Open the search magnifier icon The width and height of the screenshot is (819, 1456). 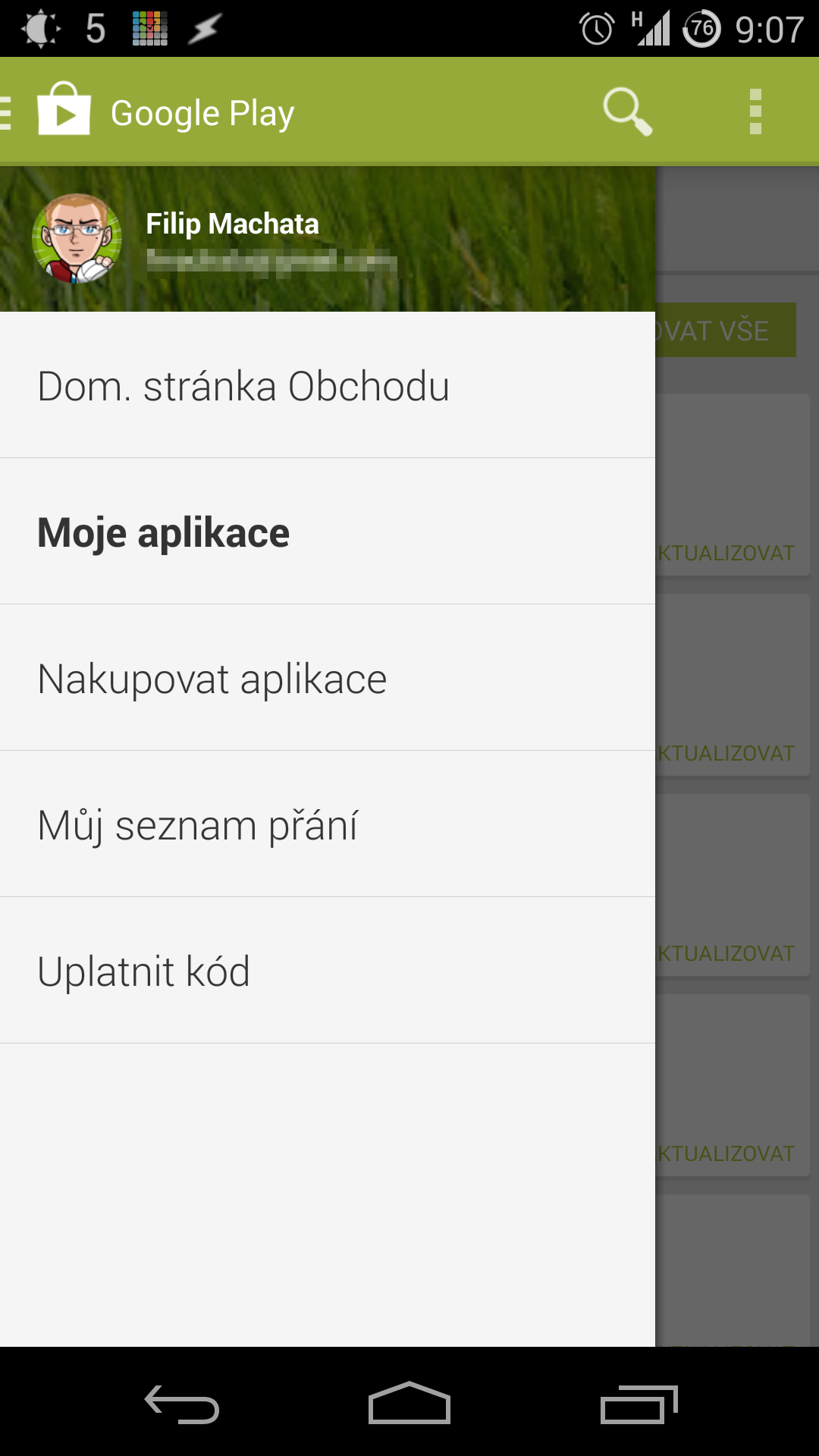coord(628,112)
